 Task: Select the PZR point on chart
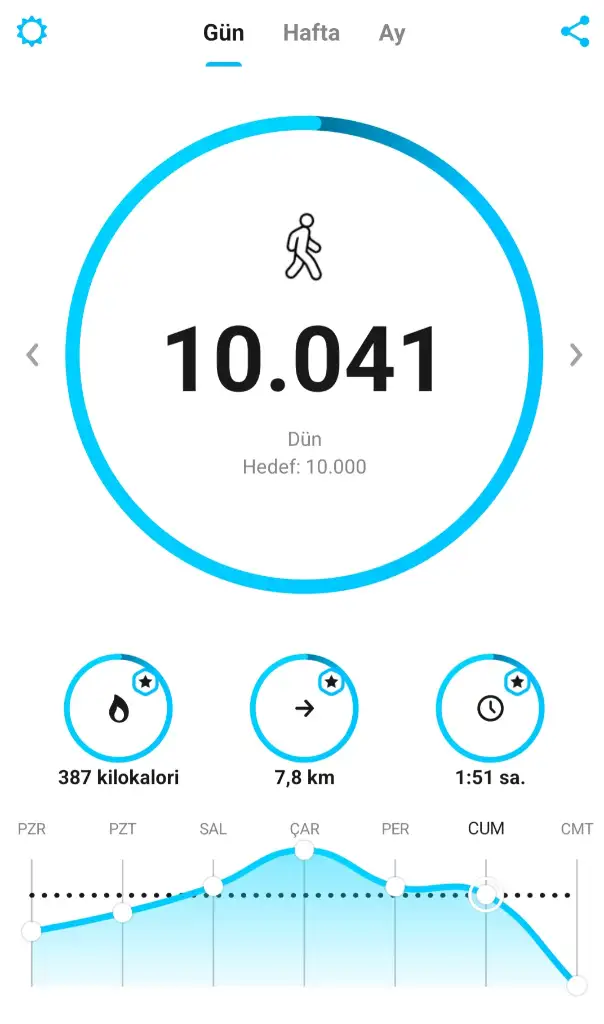point(32,930)
